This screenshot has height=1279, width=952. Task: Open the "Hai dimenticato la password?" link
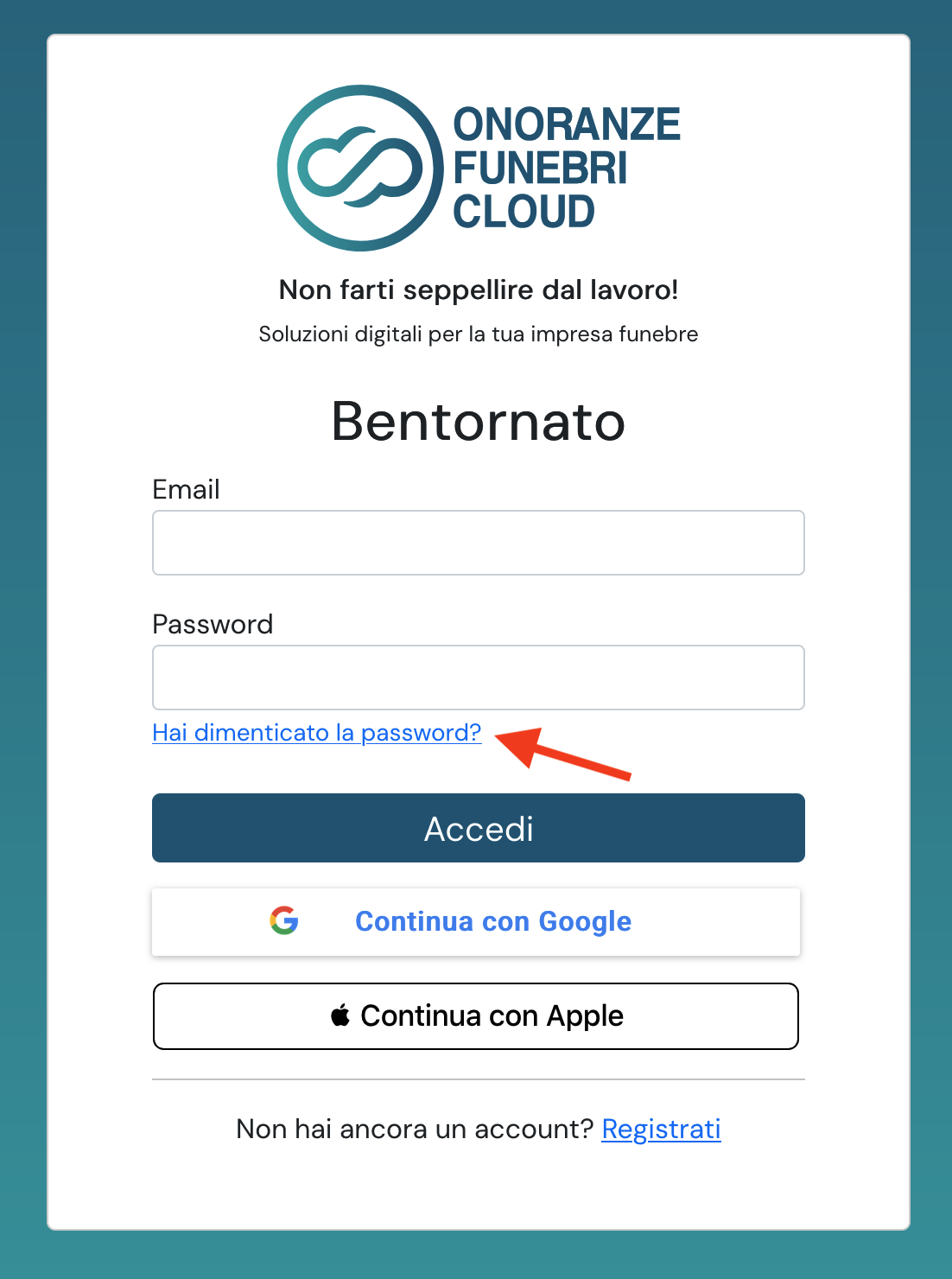tap(316, 733)
